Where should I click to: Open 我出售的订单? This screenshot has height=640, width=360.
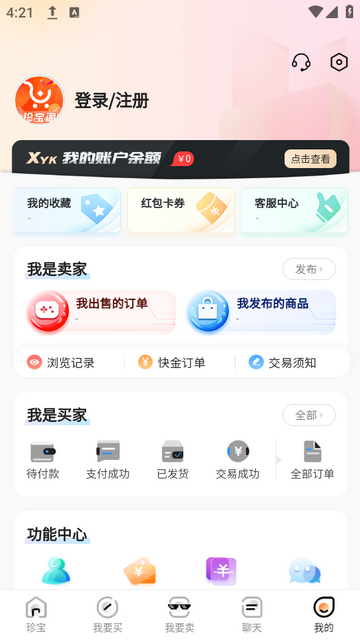(102, 312)
